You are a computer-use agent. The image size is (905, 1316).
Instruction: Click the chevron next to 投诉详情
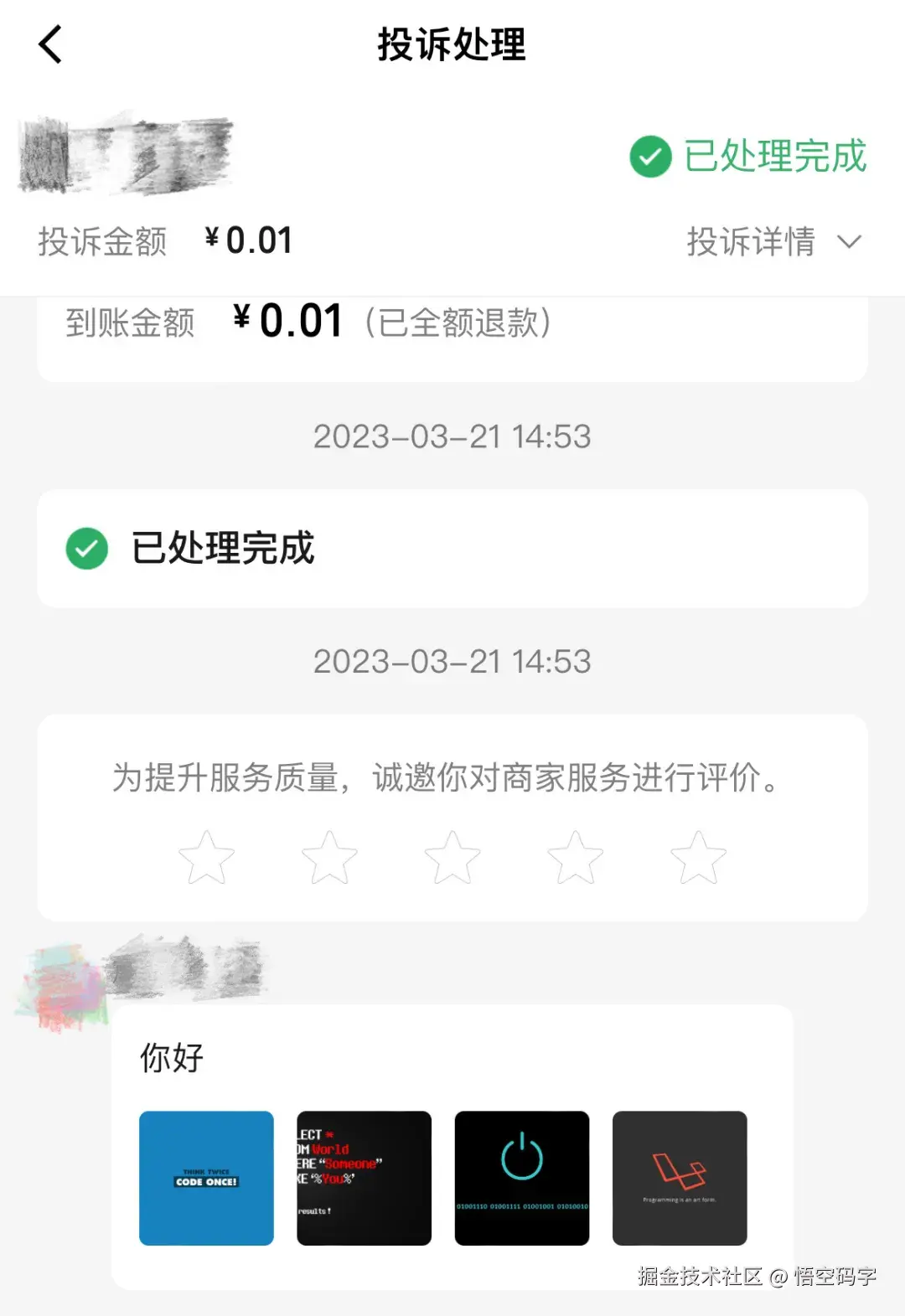point(849,242)
